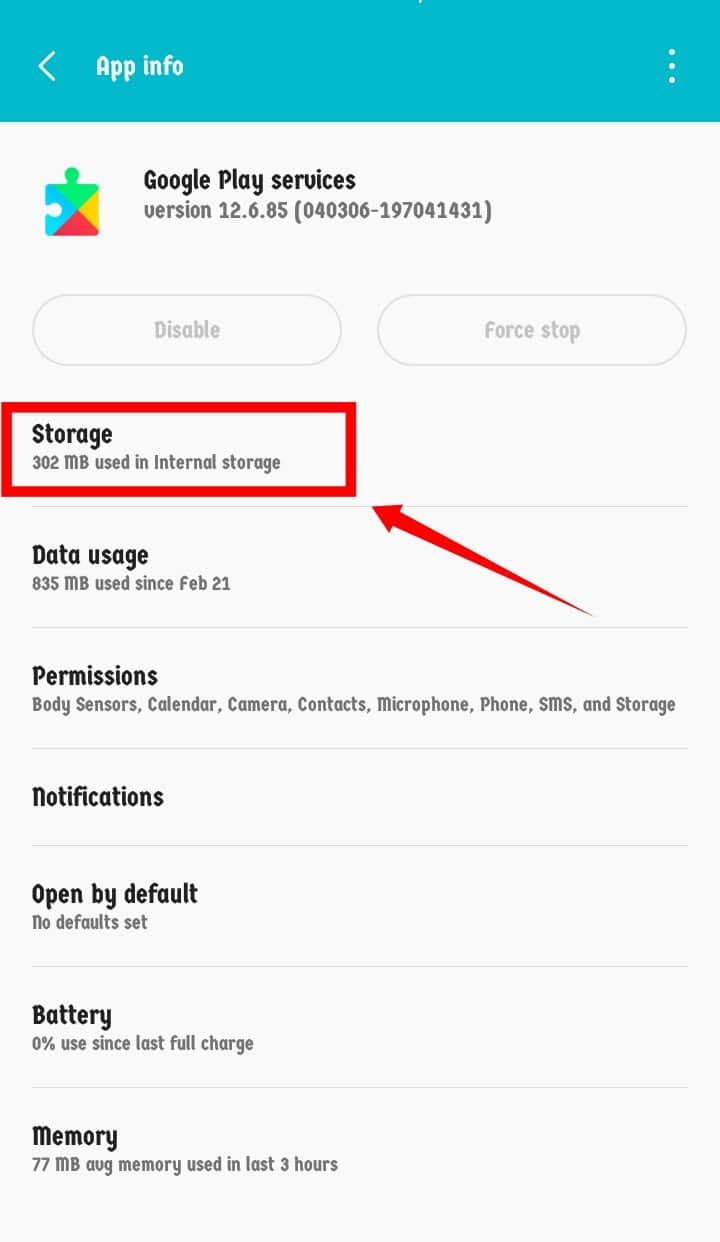
Task: Tap the Disable button
Action: tap(187, 330)
